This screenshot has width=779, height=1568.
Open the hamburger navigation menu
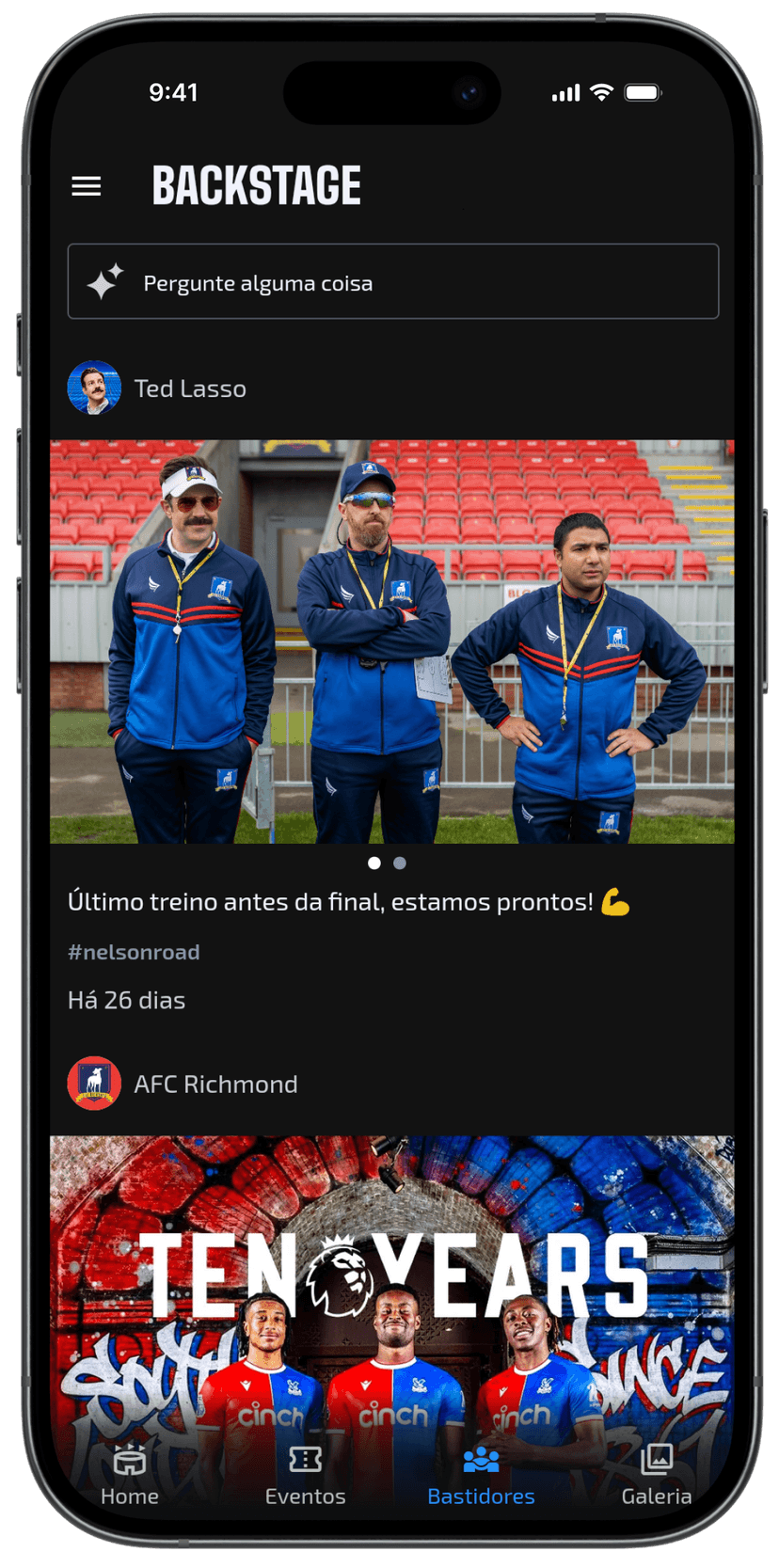pyautogui.click(x=86, y=185)
